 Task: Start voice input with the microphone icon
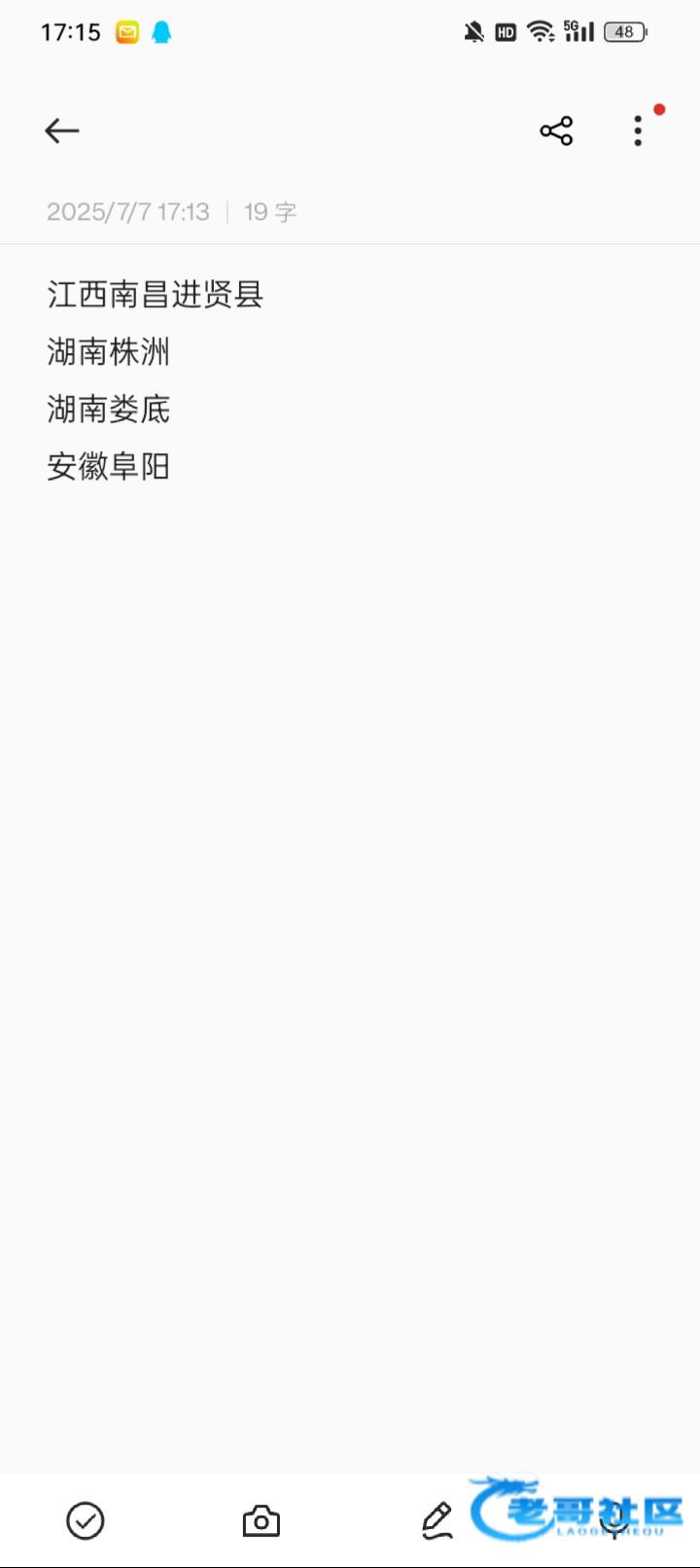tap(613, 1520)
